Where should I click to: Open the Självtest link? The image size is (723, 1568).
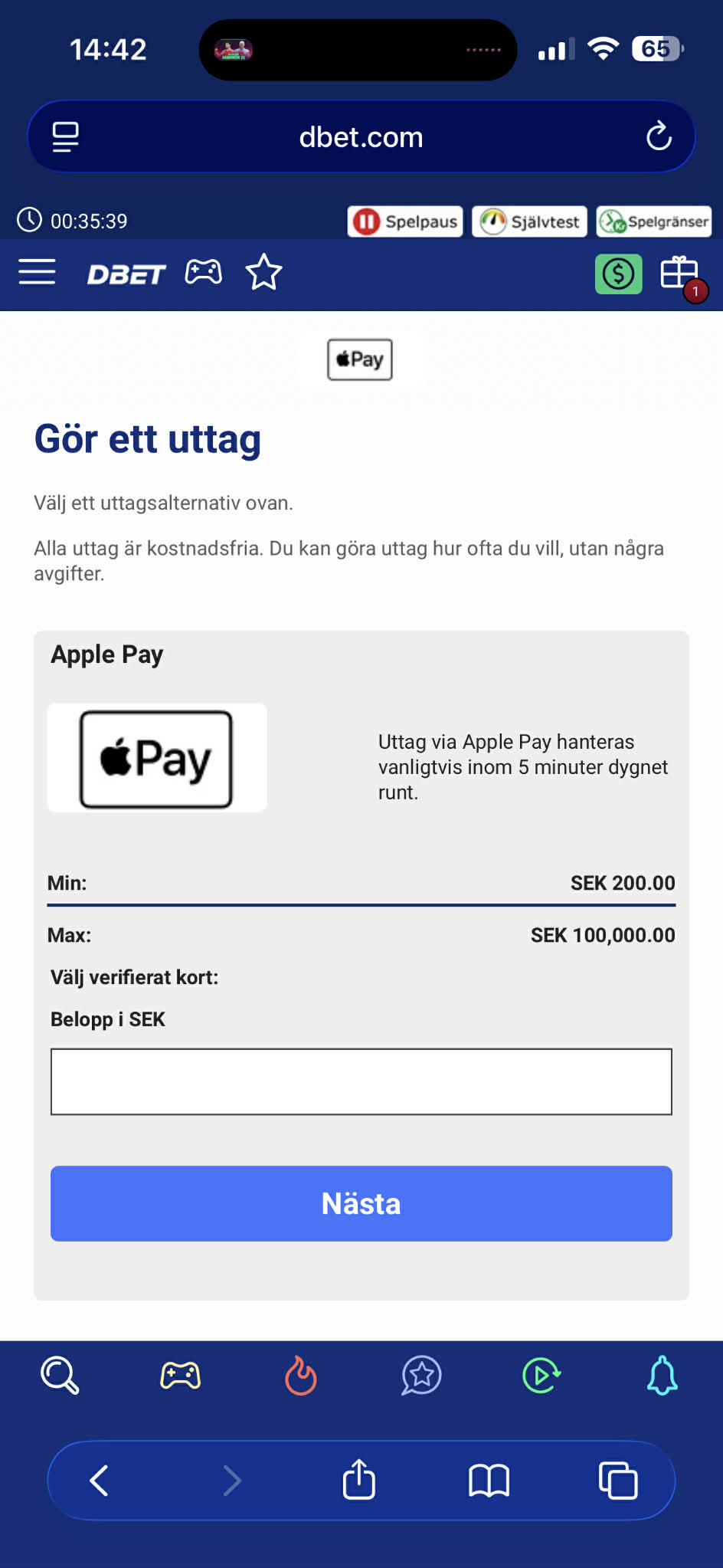pyautogui.click(x=529, y=221)
